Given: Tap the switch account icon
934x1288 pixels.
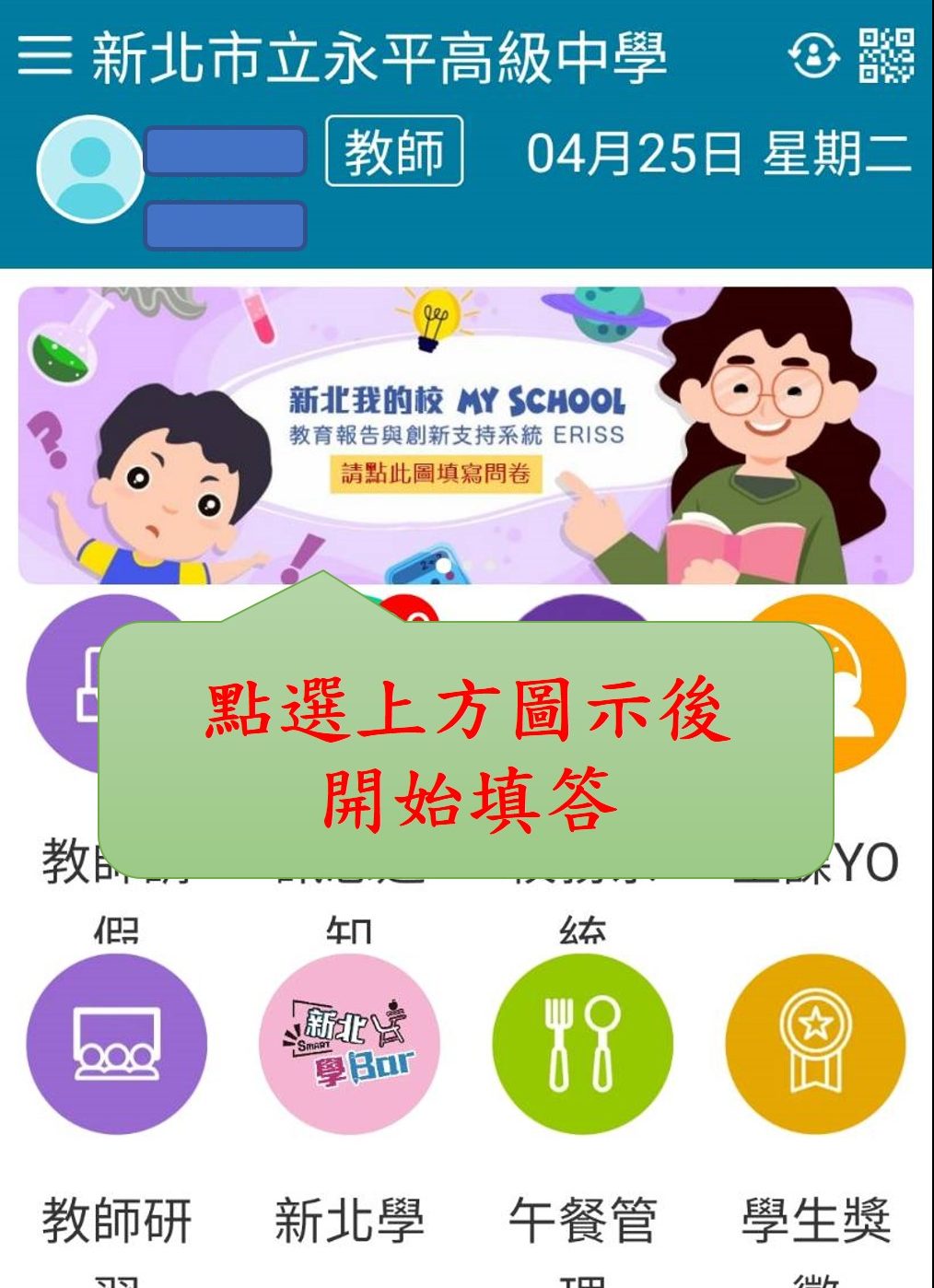Looking at the screenshot, I should point(813,57).
